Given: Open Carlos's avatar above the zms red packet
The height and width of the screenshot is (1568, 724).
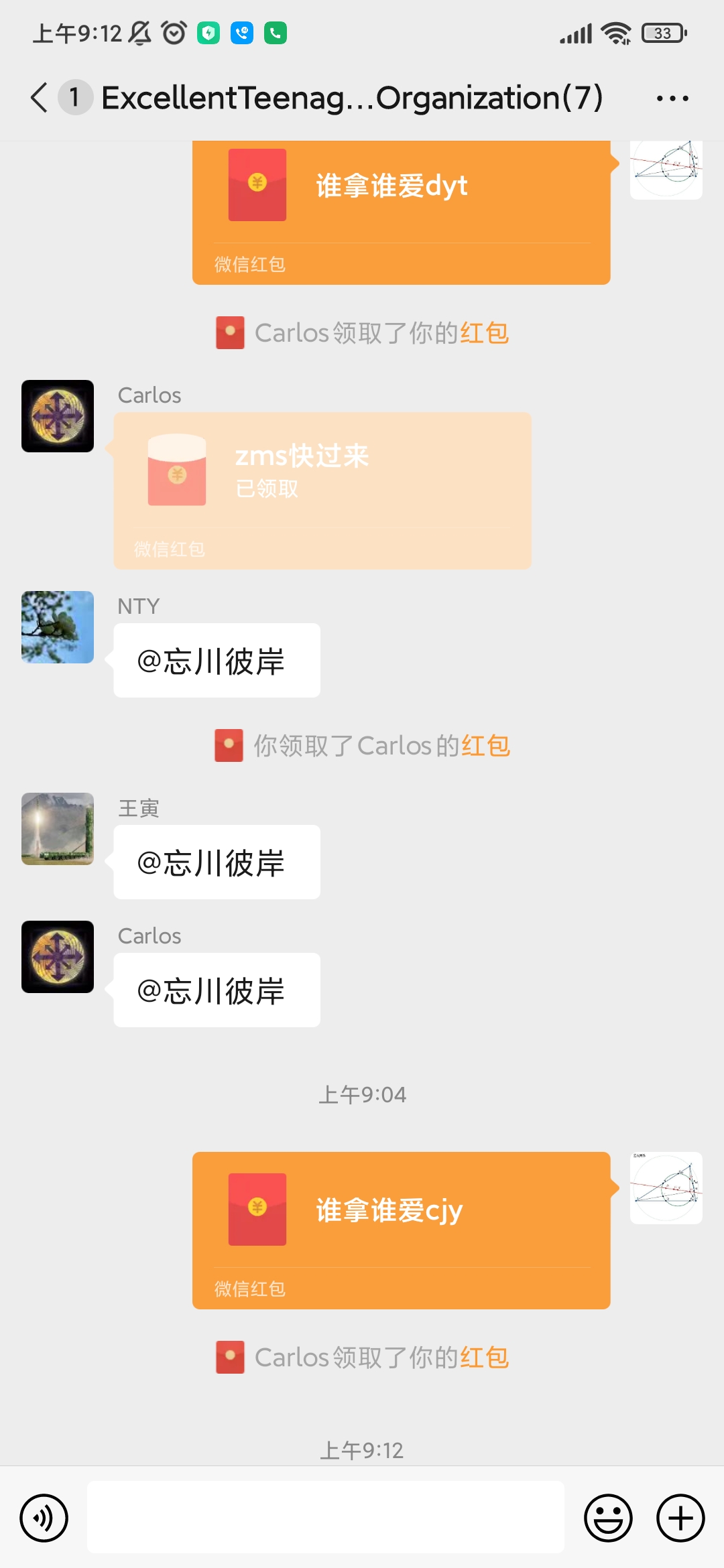Looking at the screenshot, I should pyautogui.click(x=58, y=416).
